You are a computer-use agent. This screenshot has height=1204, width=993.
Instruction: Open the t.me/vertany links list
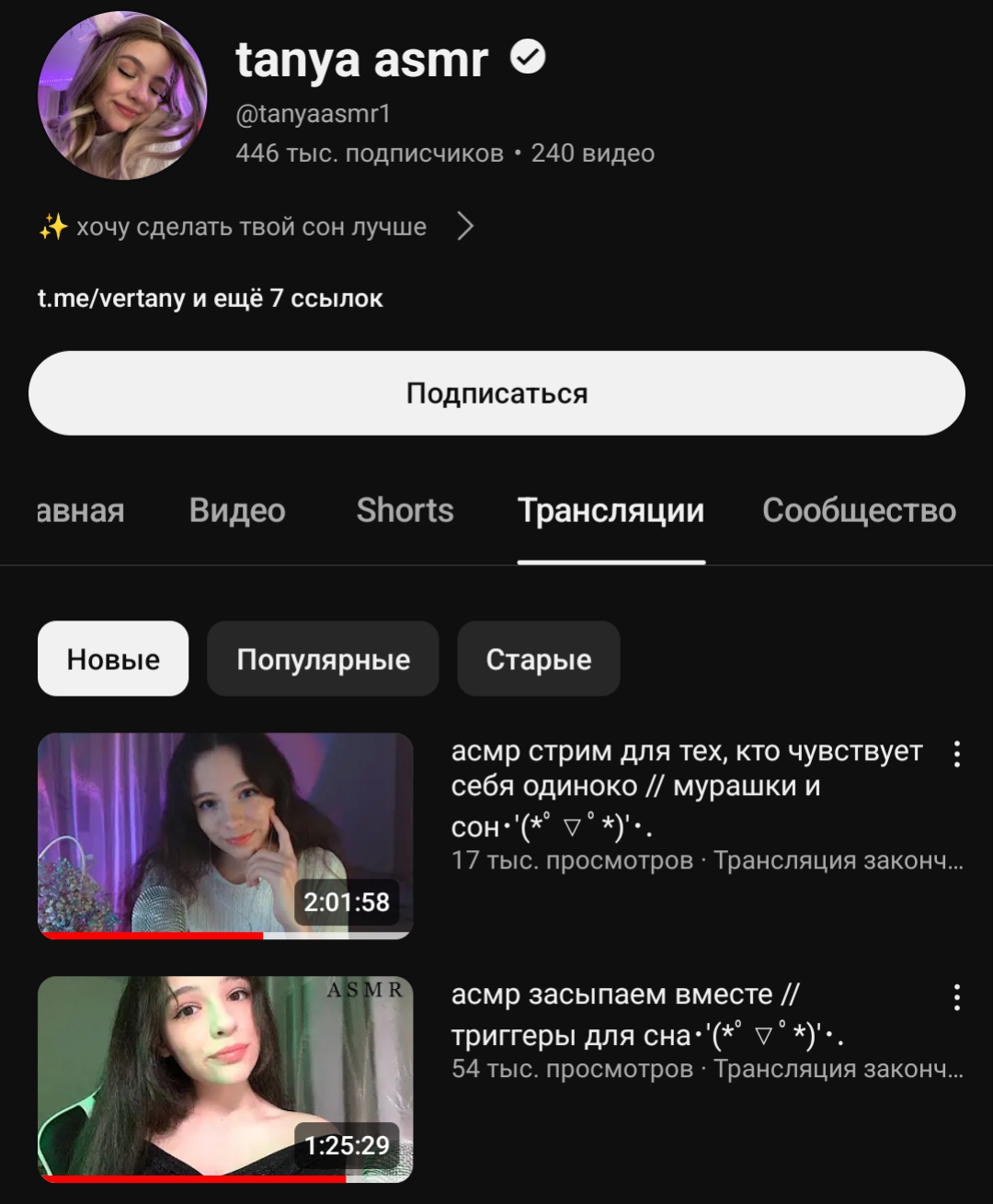tap(210, 299)
